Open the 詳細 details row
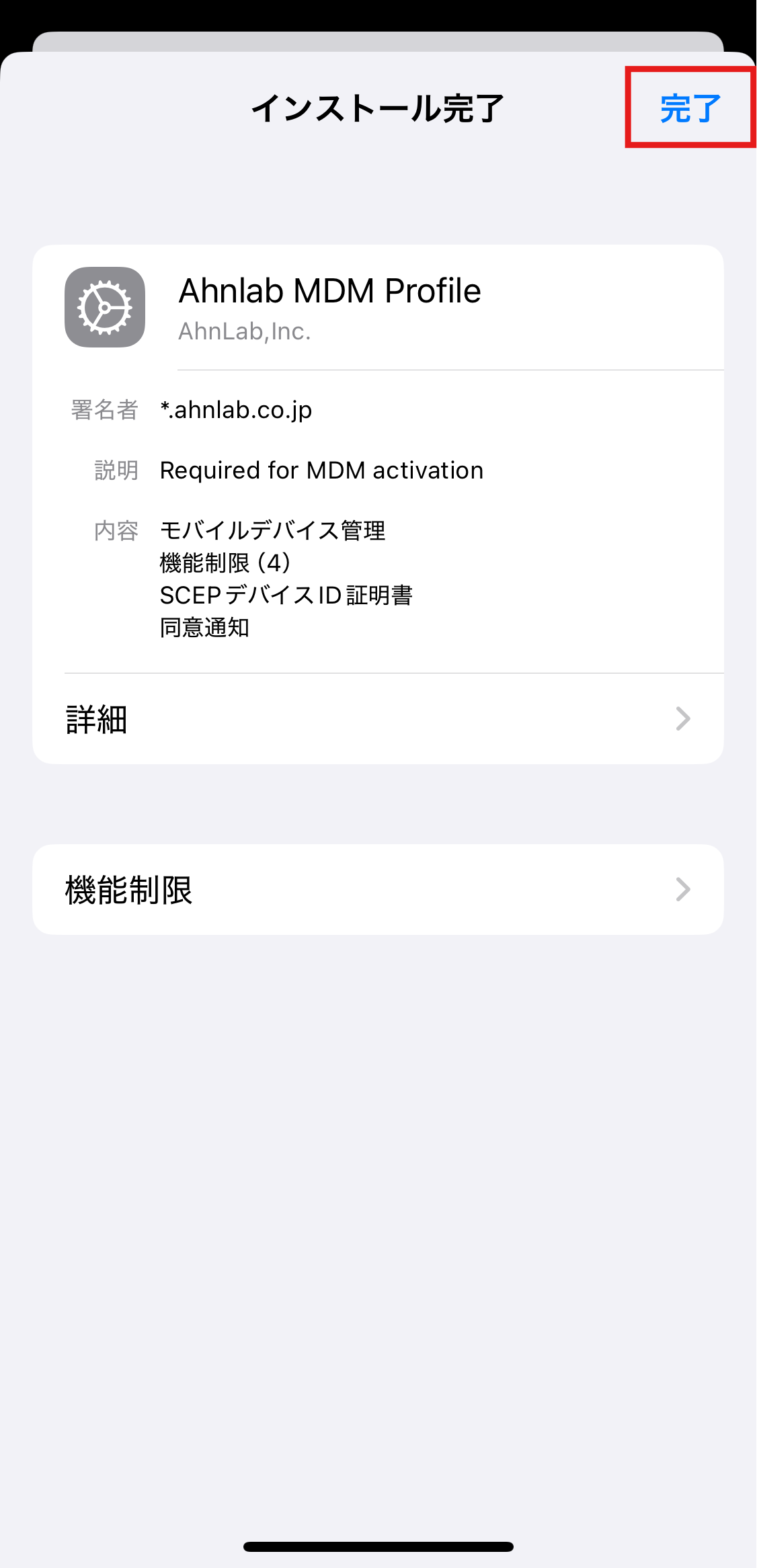 click(x=378, y=718)
